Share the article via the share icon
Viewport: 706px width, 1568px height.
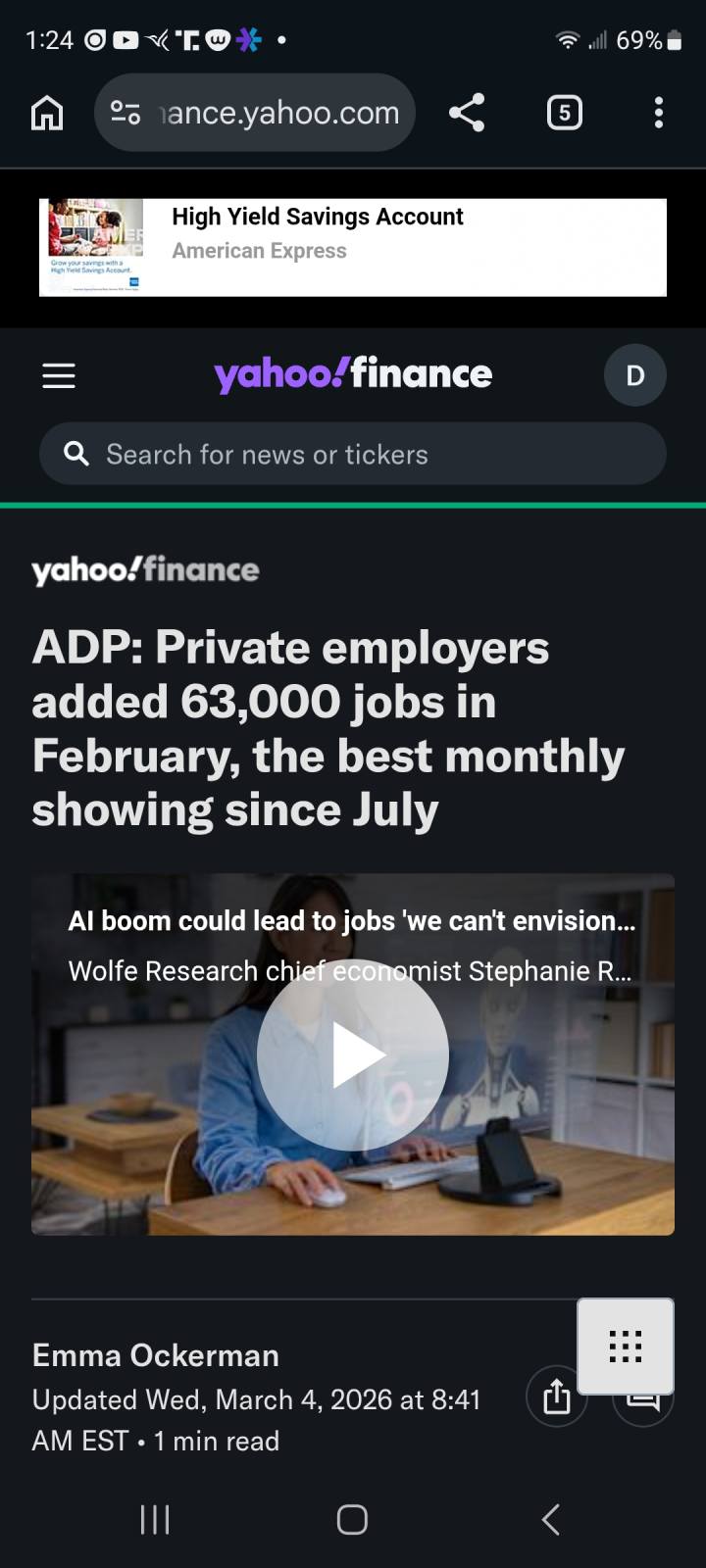(x=556, y=1397)
